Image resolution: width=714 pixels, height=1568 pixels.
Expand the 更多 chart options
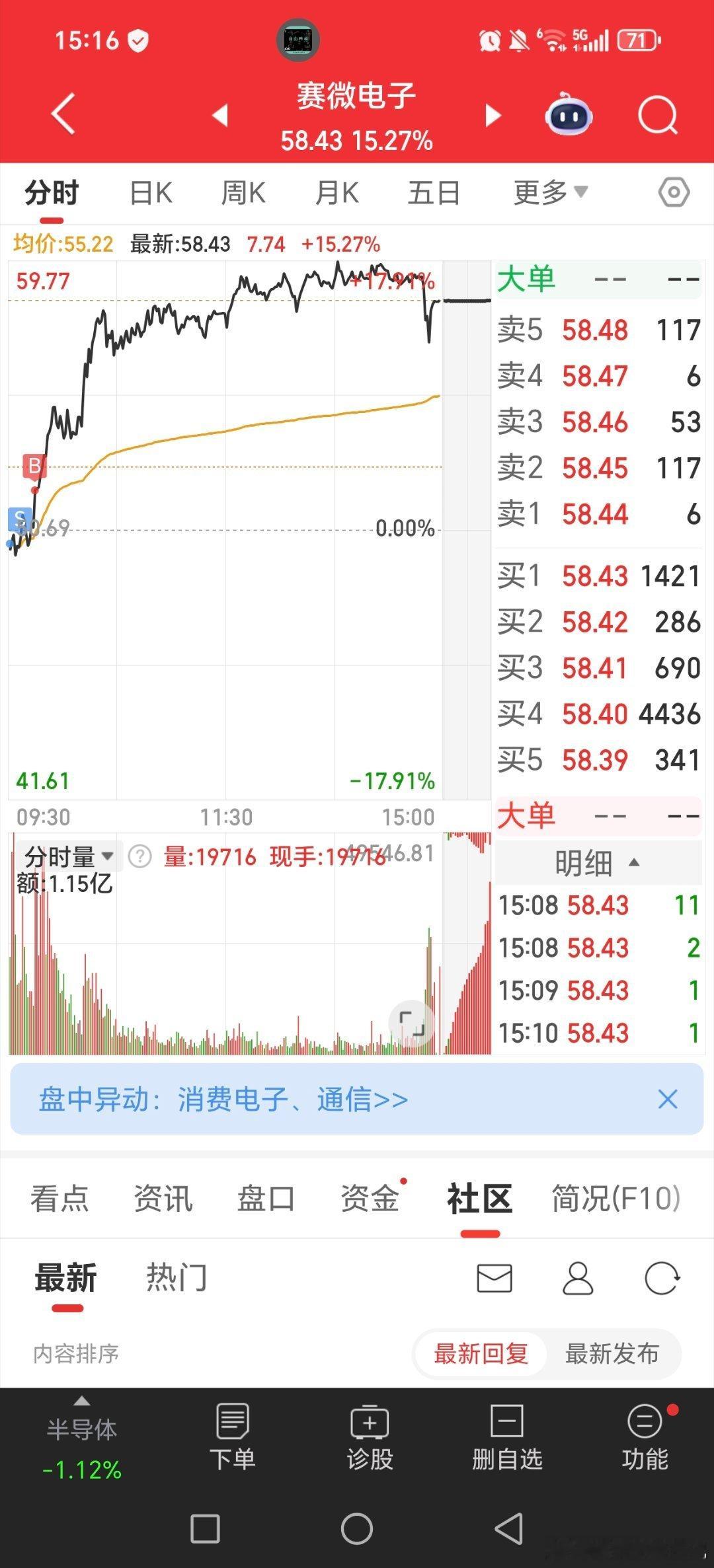coord(550,193)
